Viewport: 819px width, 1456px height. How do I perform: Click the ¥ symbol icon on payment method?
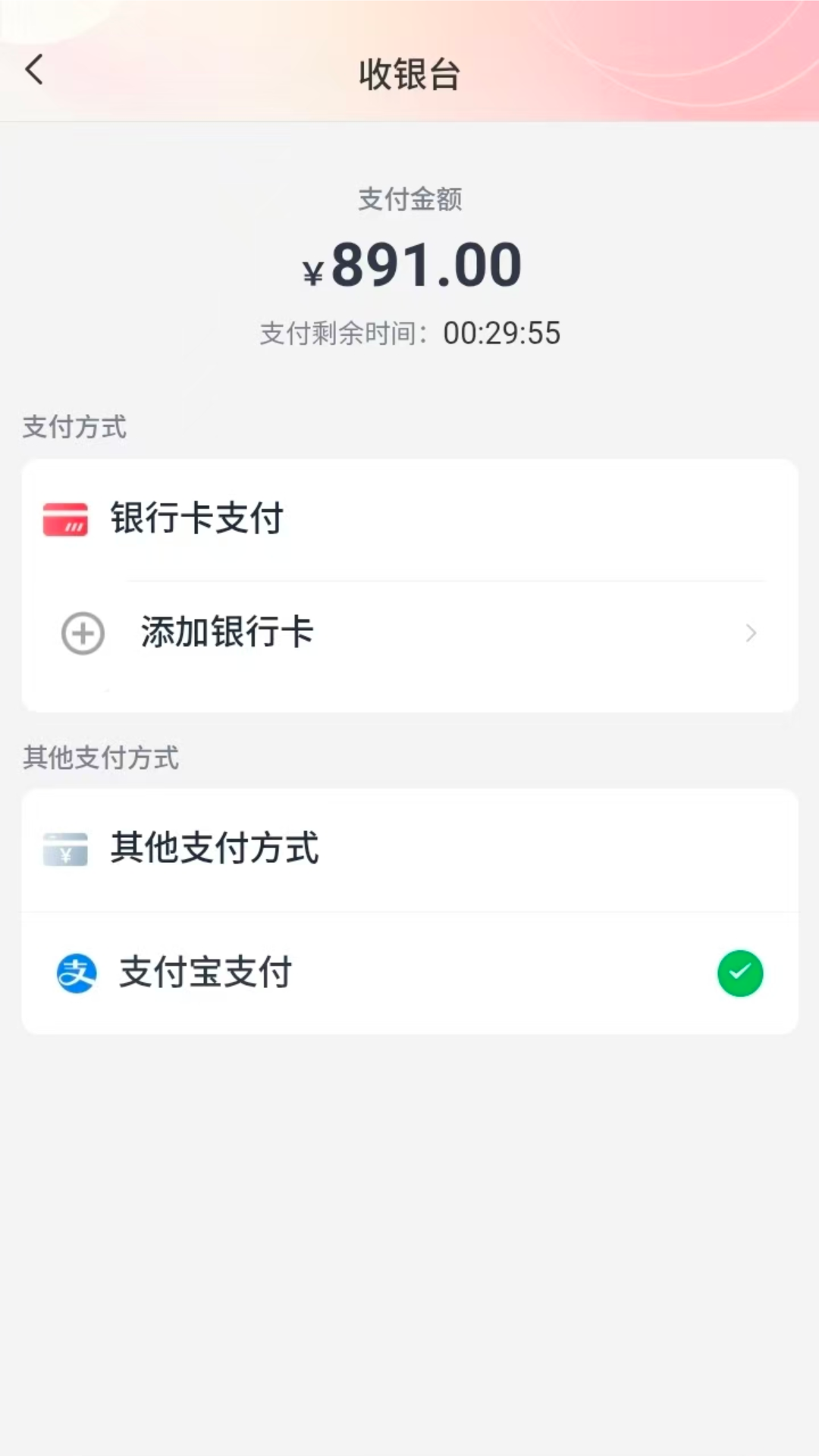click(x=65, y=850)
